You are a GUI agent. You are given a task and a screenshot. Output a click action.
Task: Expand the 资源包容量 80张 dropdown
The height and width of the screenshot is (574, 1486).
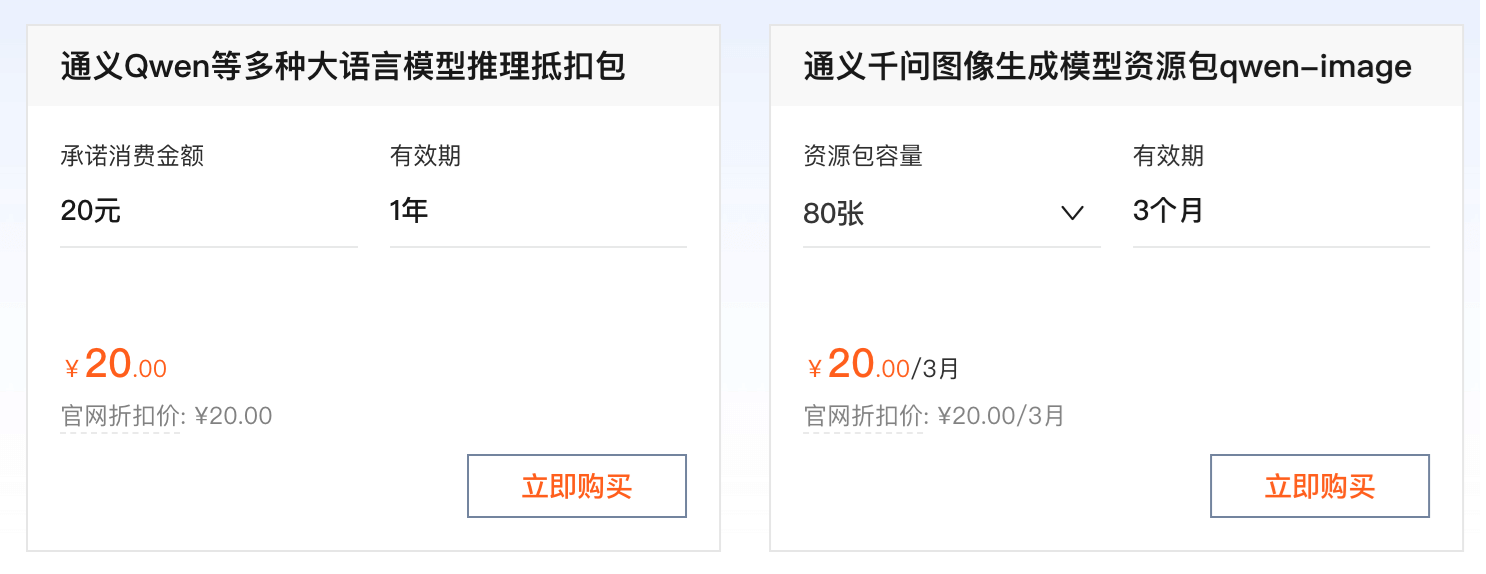[x=950, y=213]
